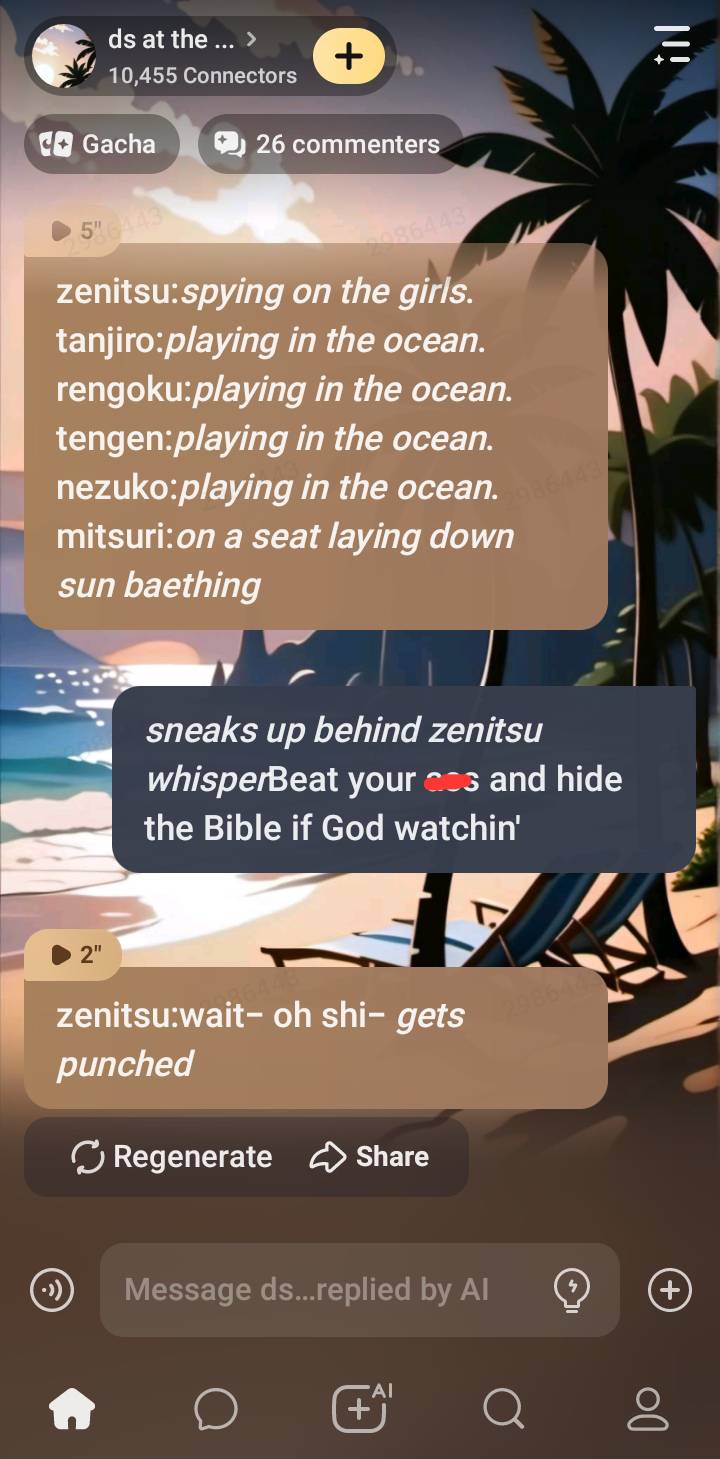View the 26 commenters
This screenshot has width=720, height=1459.
pyautogui.click(x=330, y=144)
